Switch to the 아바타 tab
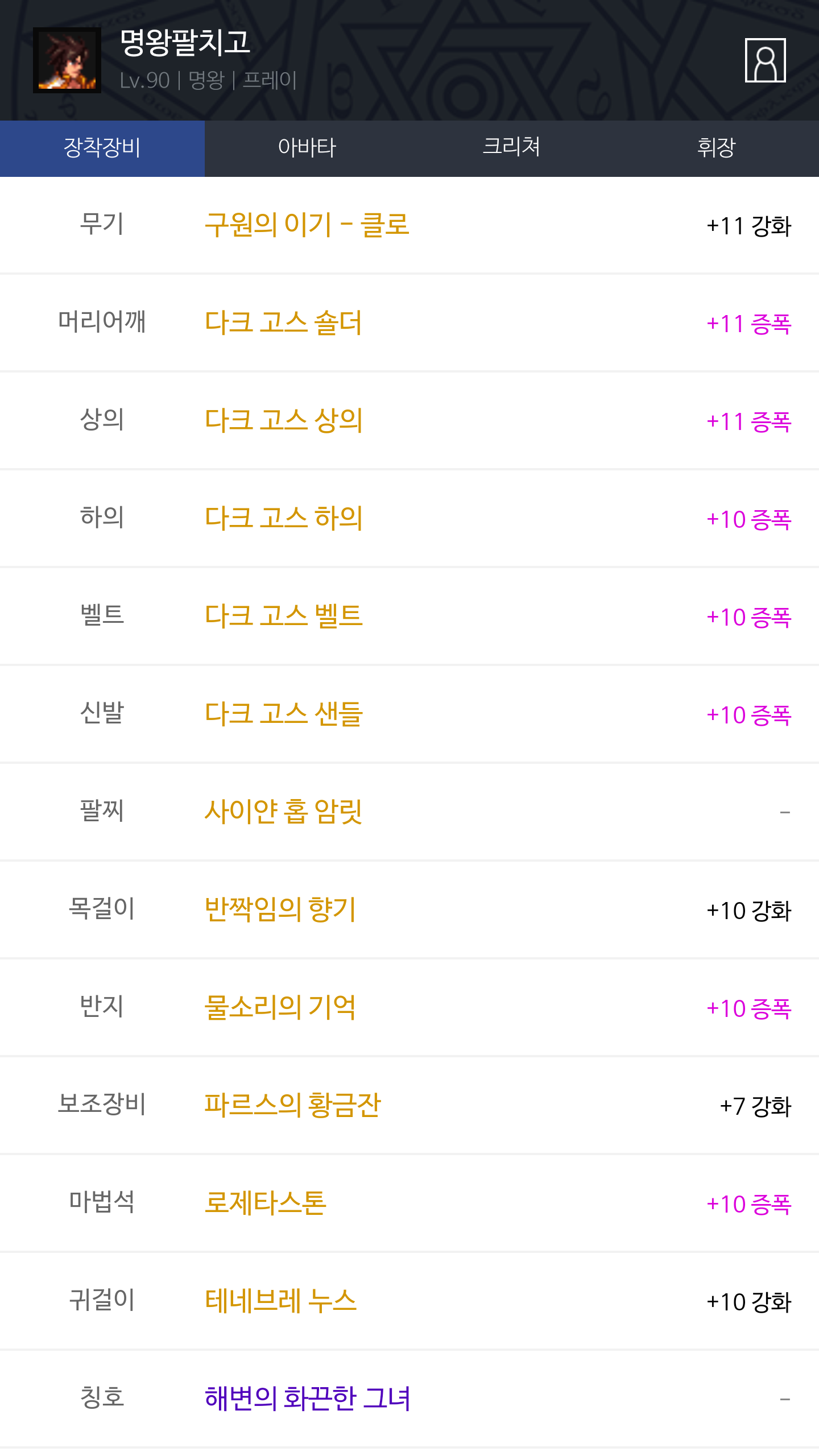Screen dimensions: 819x1456 coord(307,148)
